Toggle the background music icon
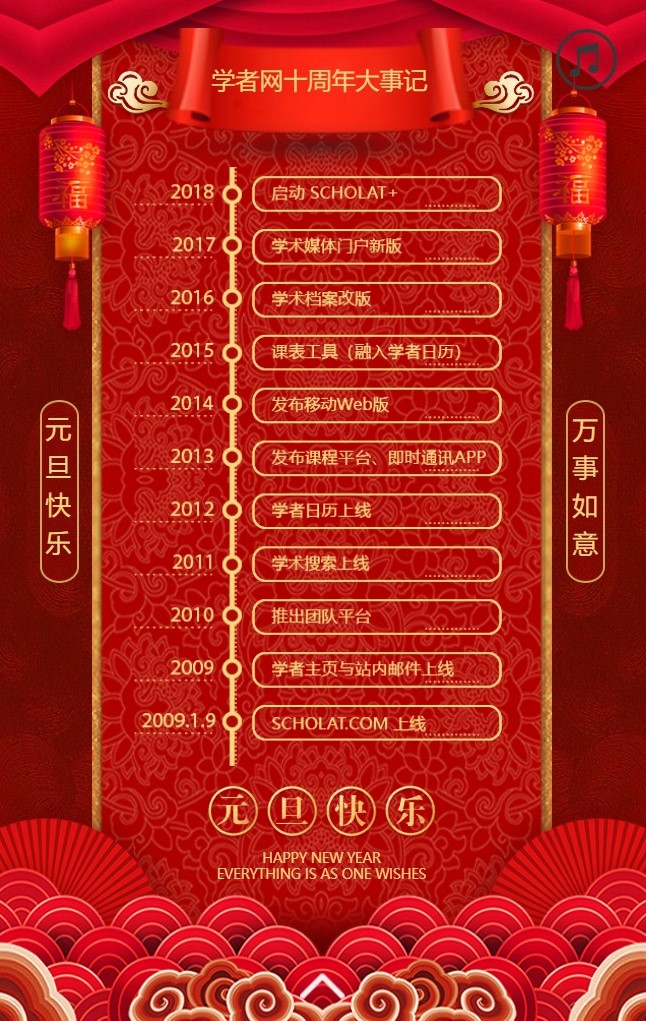This screenshot has width=646, height=1021. tap(586, 60)
